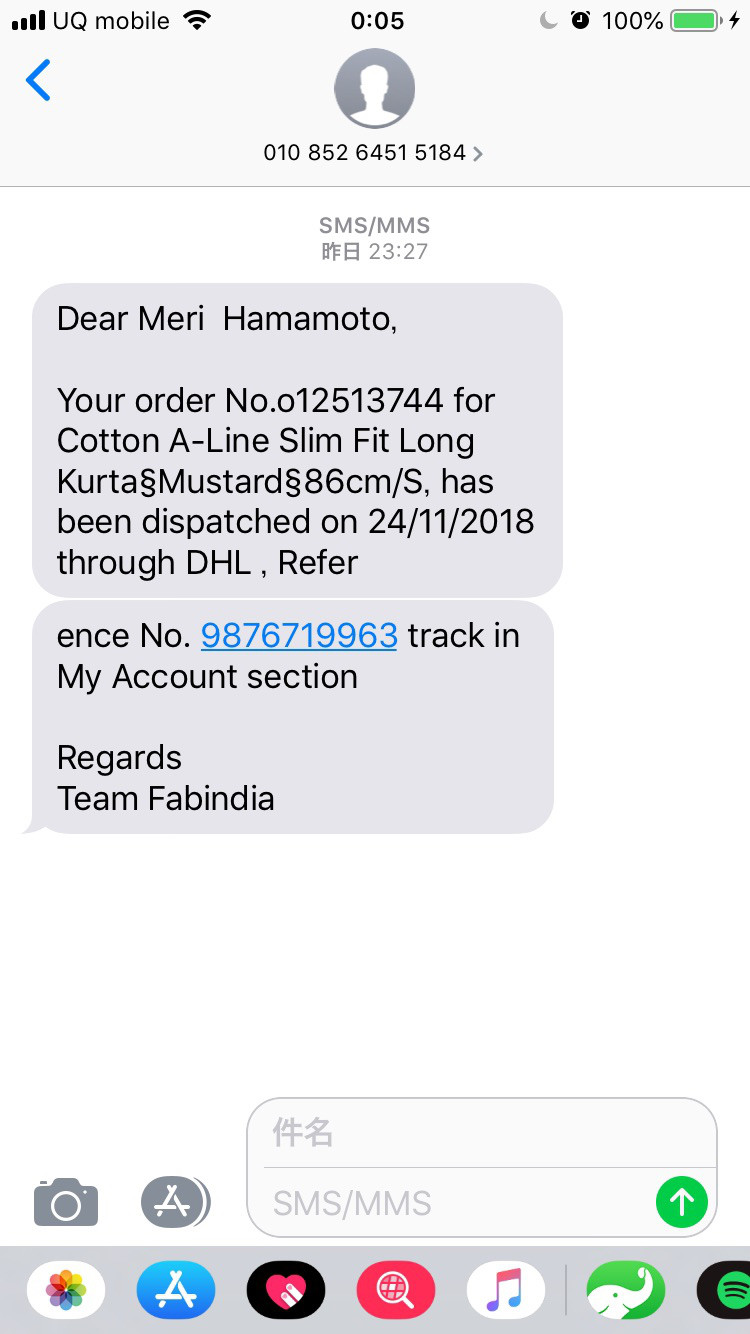Send the message with the green arrow

click(x=682, y=1201)
